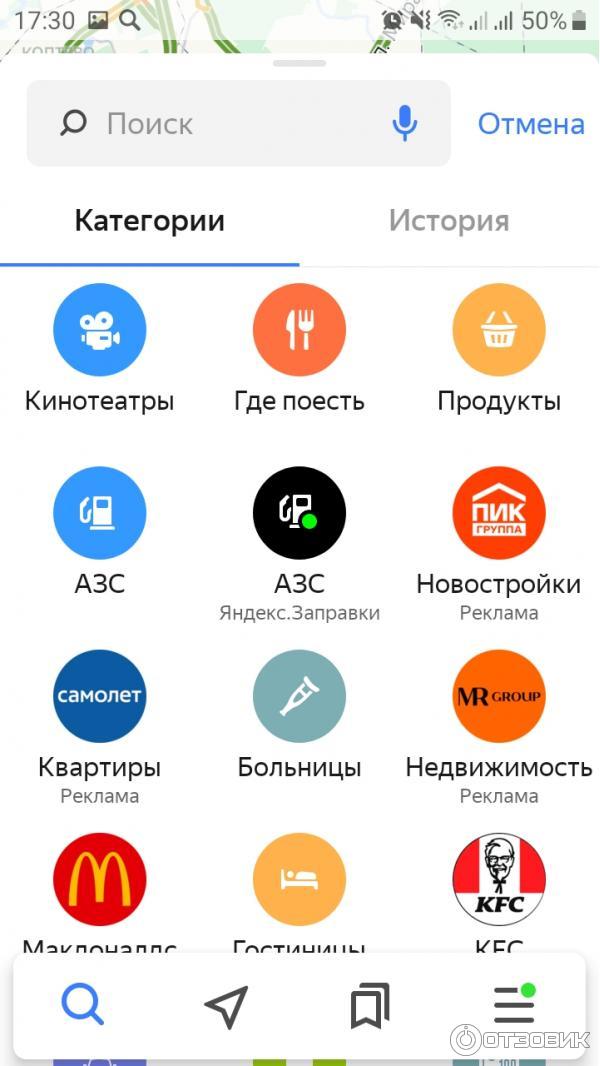Cancel search with Отмена
Image resolution: width=600 pixels, height=1066 pixels.
[x=531, y=124]
